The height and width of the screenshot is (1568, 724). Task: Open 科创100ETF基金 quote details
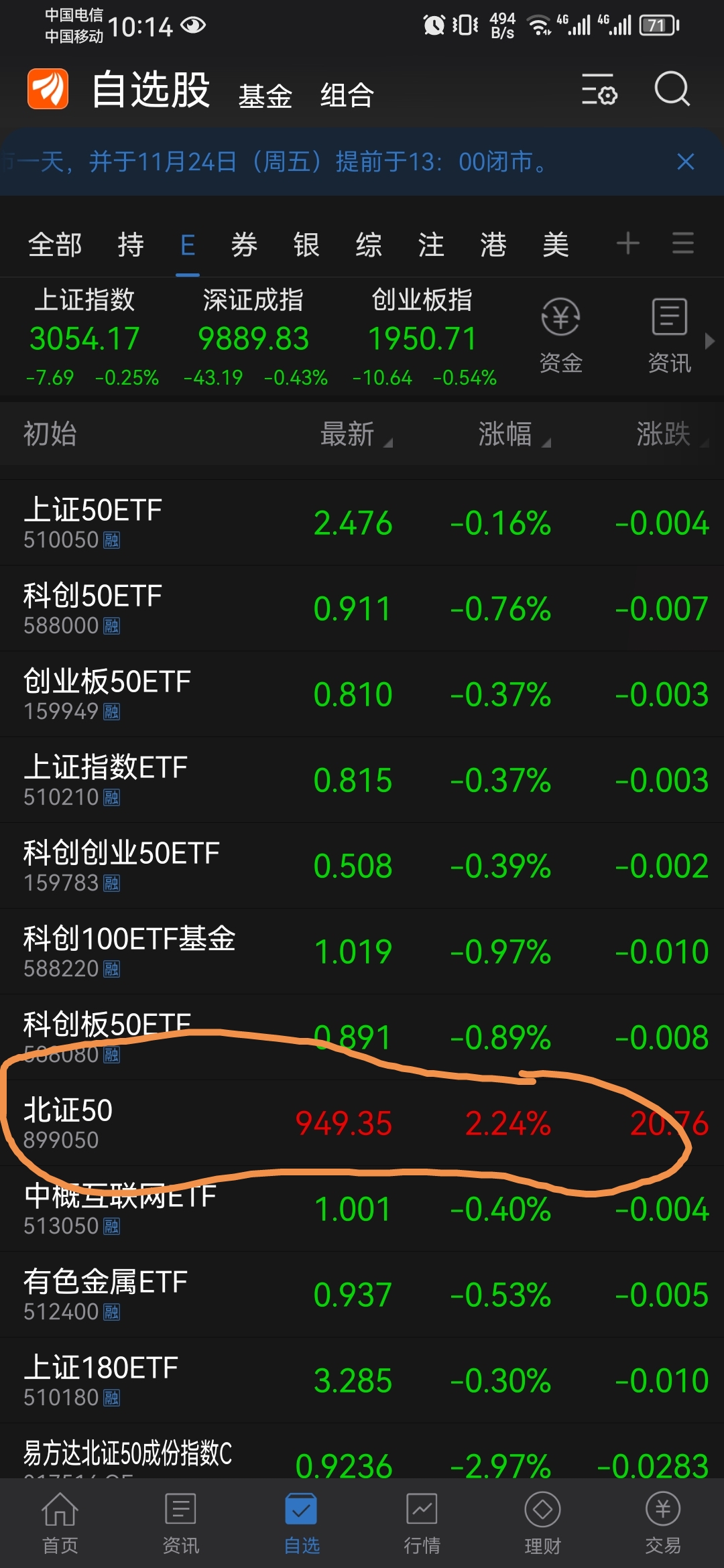pyautogui.click(x=362, y=952)
